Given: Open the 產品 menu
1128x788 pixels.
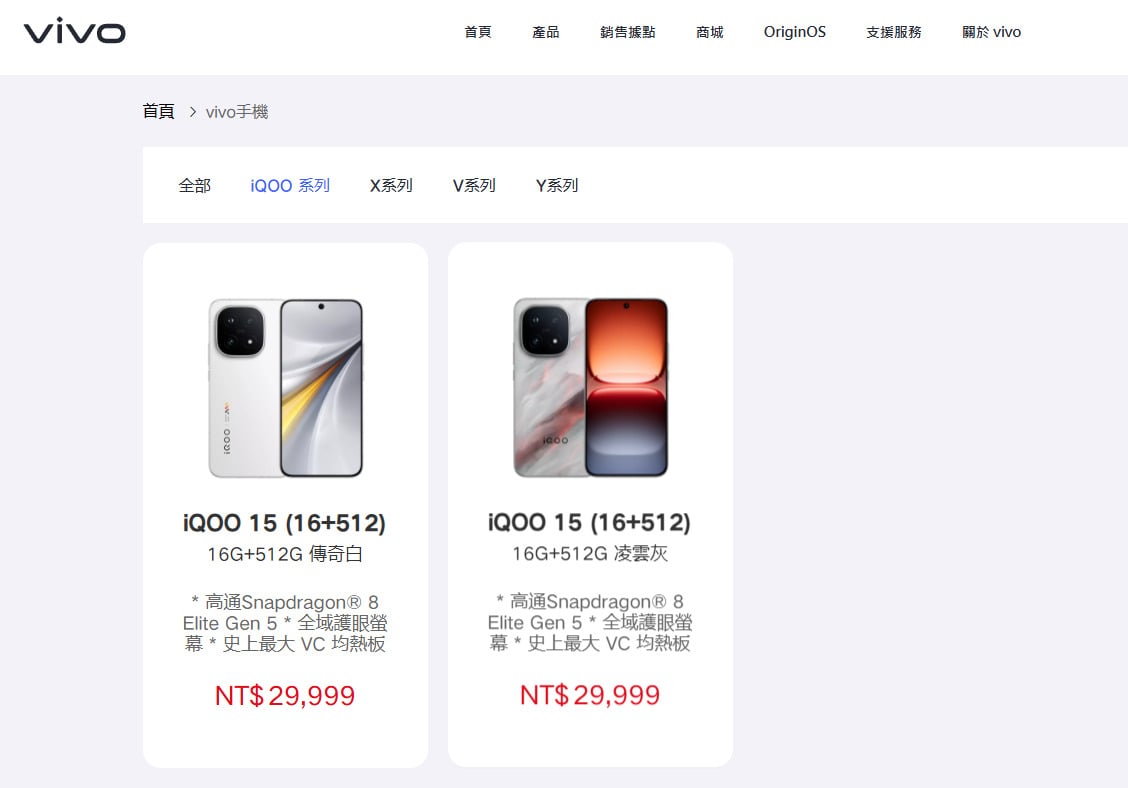Looking at the screenshot, I should pyautogui.click(x=546, y=32).
